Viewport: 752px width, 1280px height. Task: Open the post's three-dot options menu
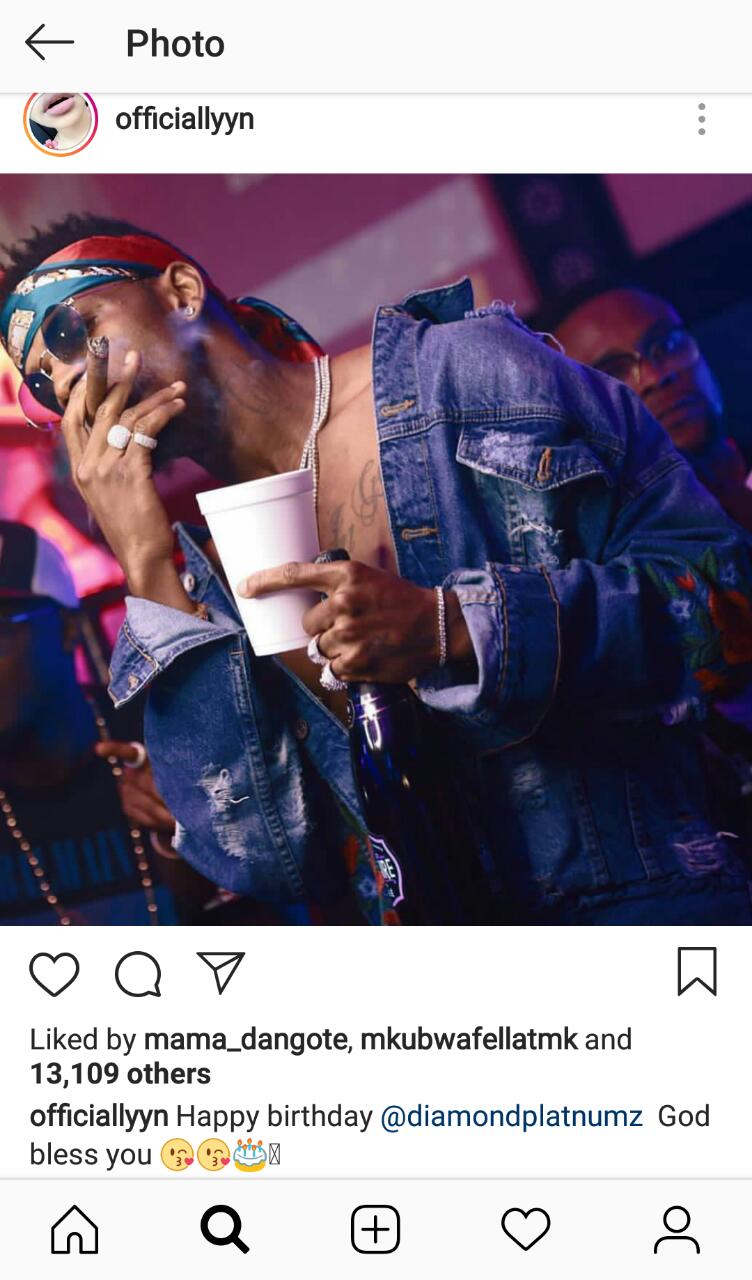[x=701, y=119]
